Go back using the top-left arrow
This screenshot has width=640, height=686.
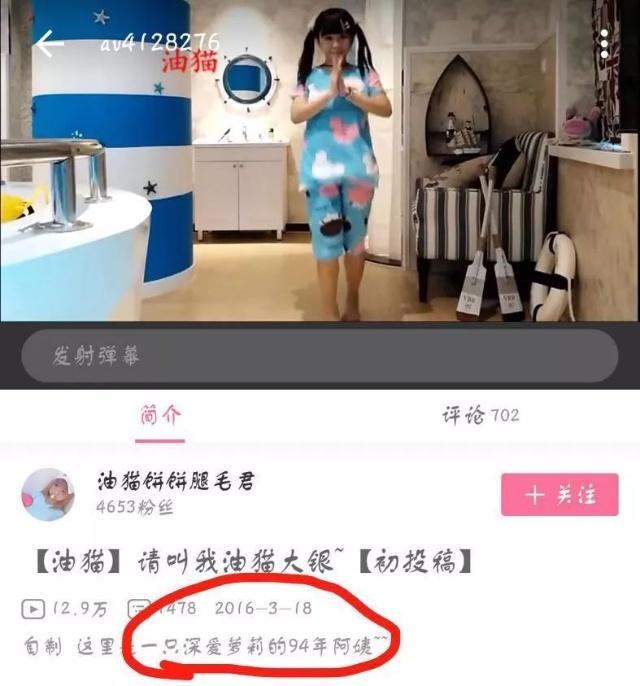coord(49,44)
